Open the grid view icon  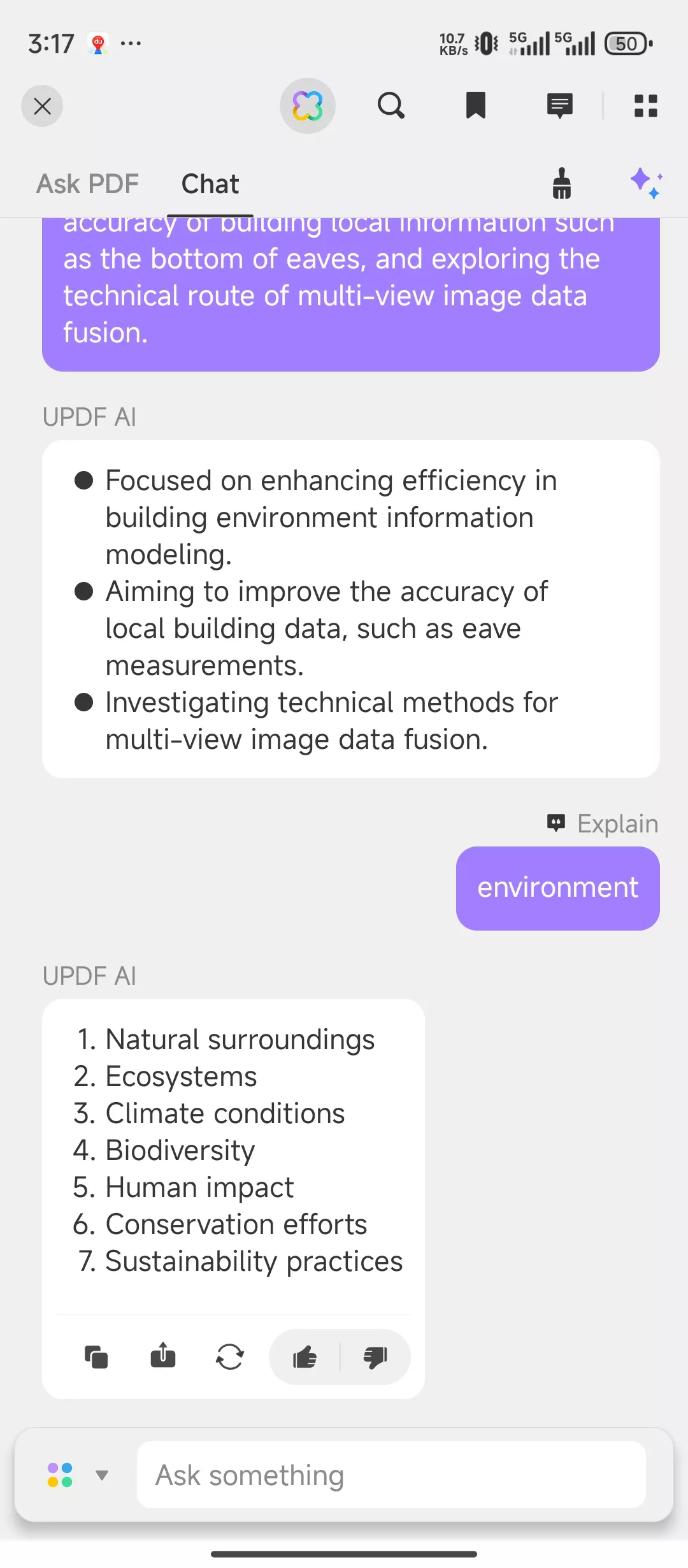coord(646,106)
